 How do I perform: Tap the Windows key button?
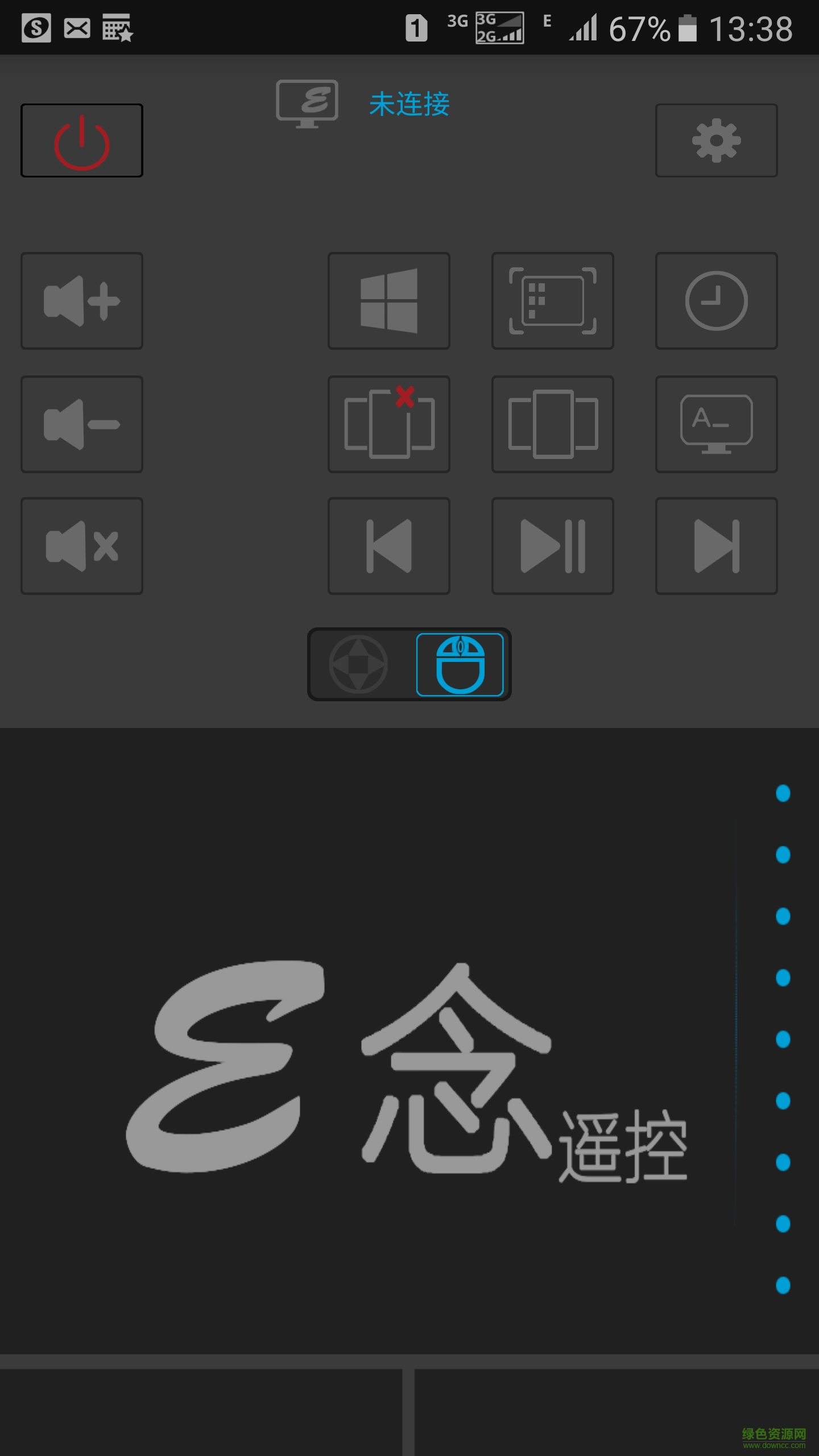click(x=389, y=301)
